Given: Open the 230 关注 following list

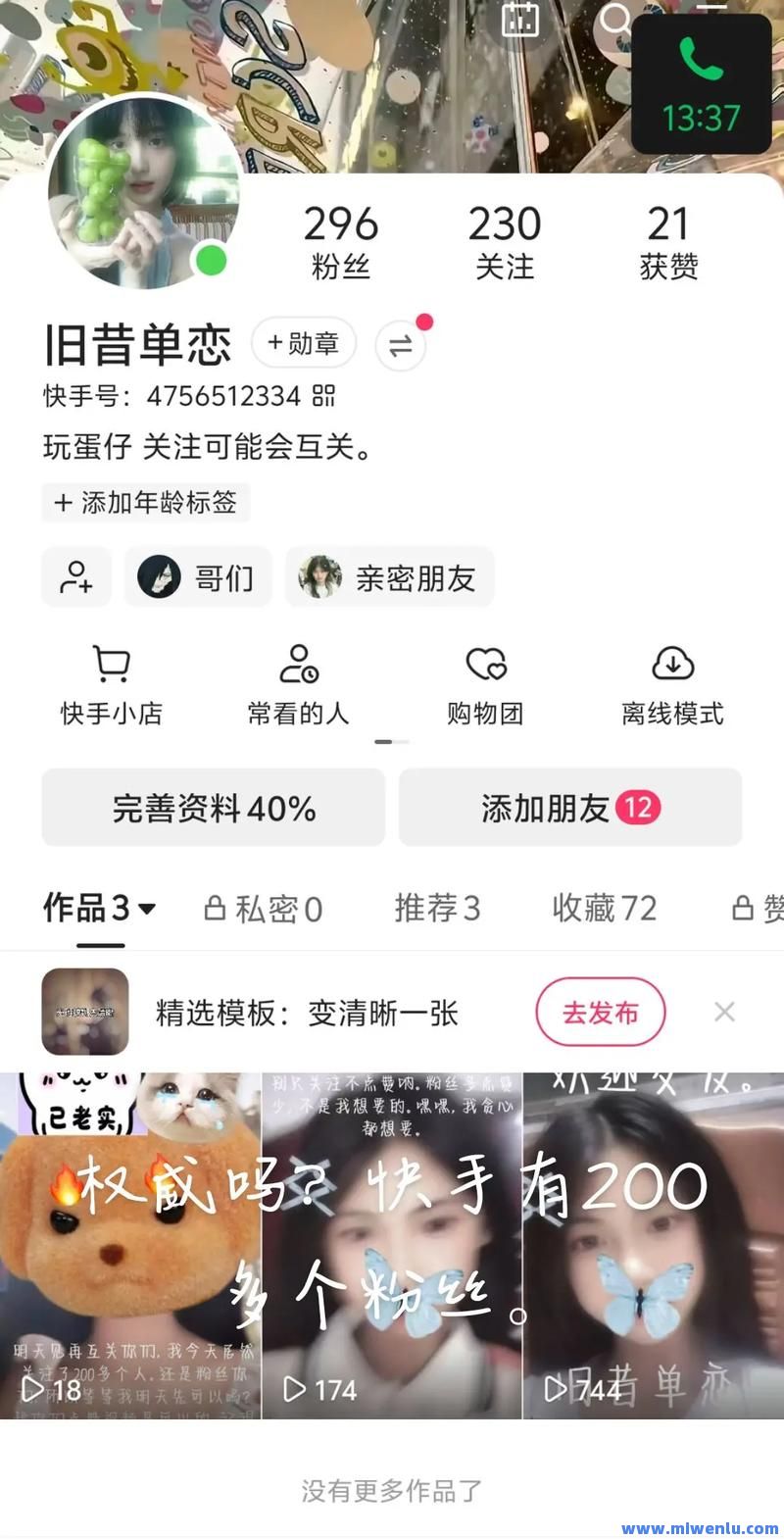Looking at the screenshot, I should click(x=505, y=242).
